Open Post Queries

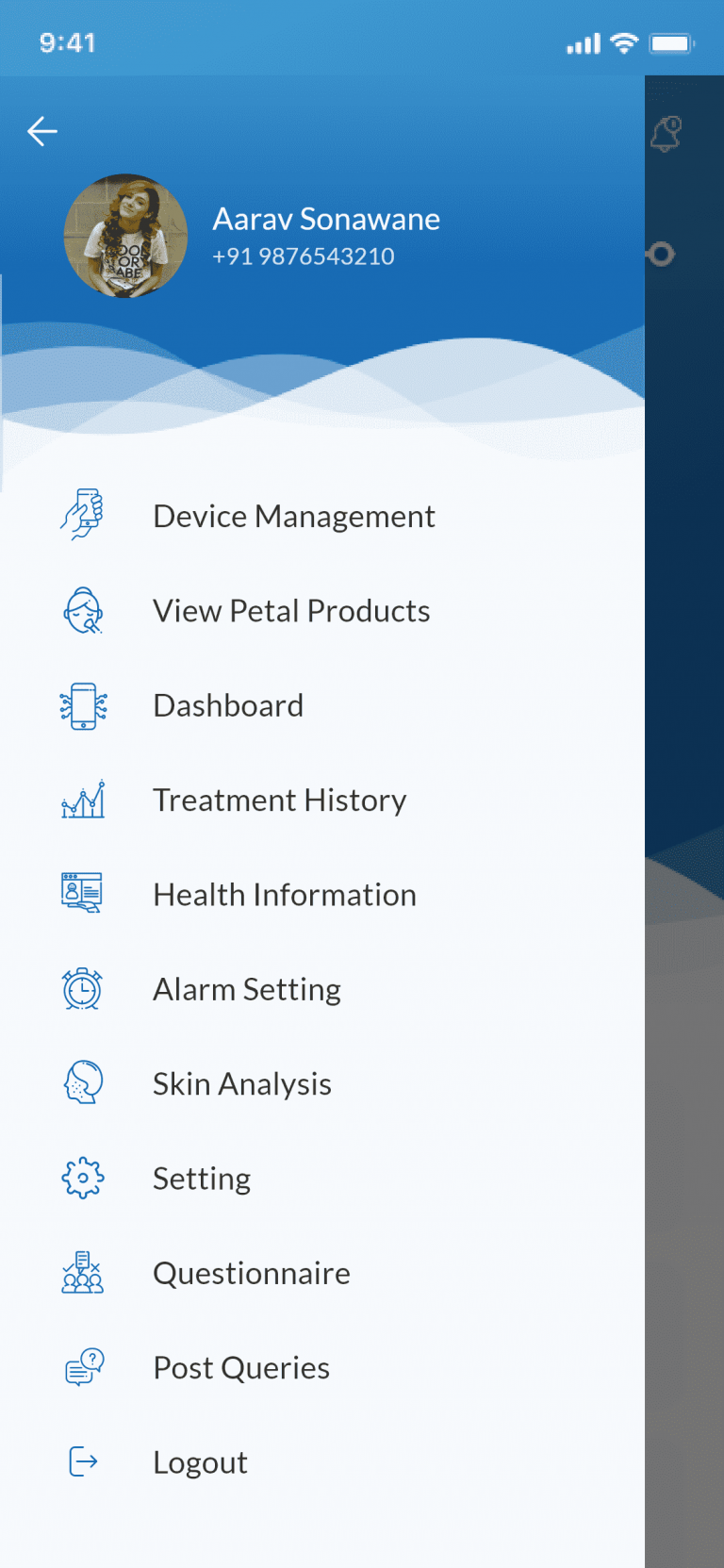322,1367
